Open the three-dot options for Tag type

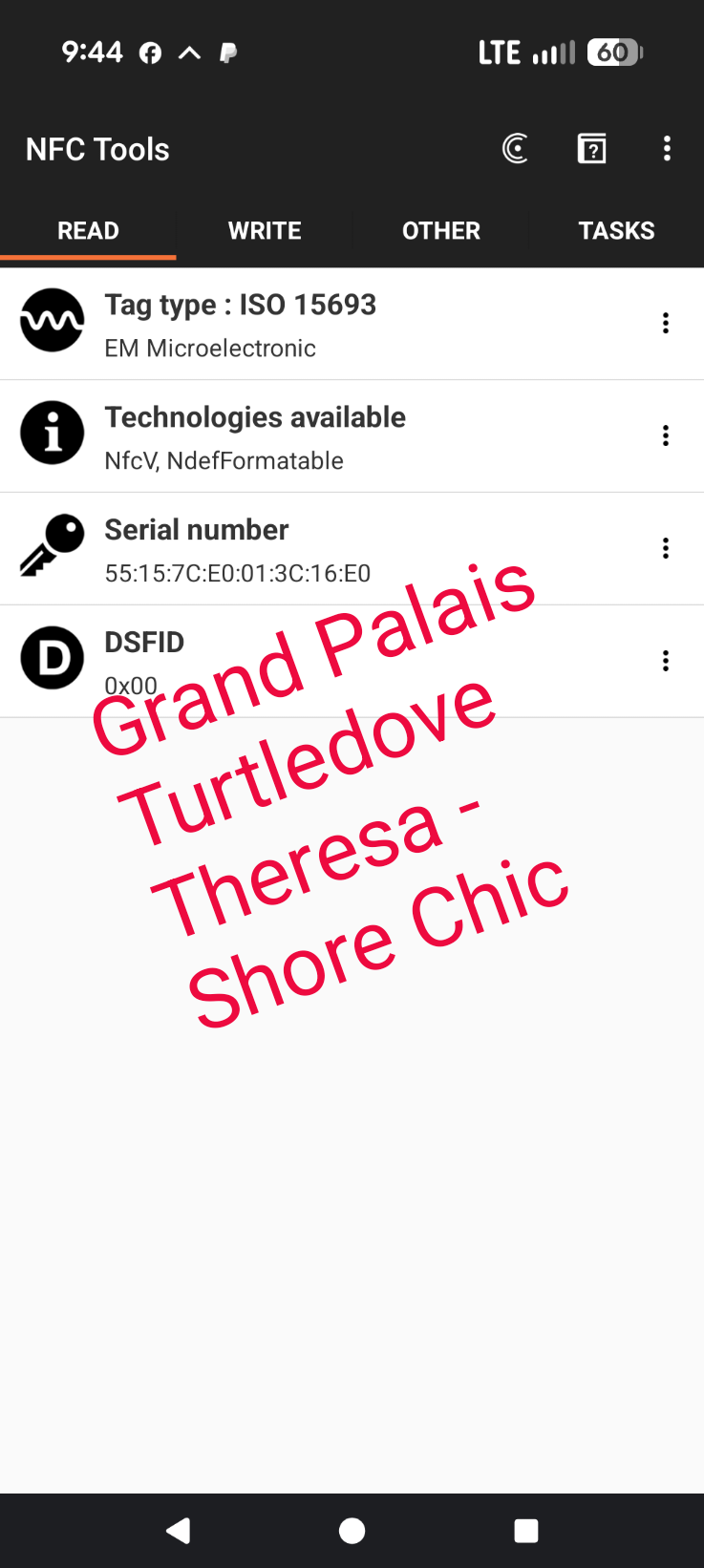click(666, 324)
